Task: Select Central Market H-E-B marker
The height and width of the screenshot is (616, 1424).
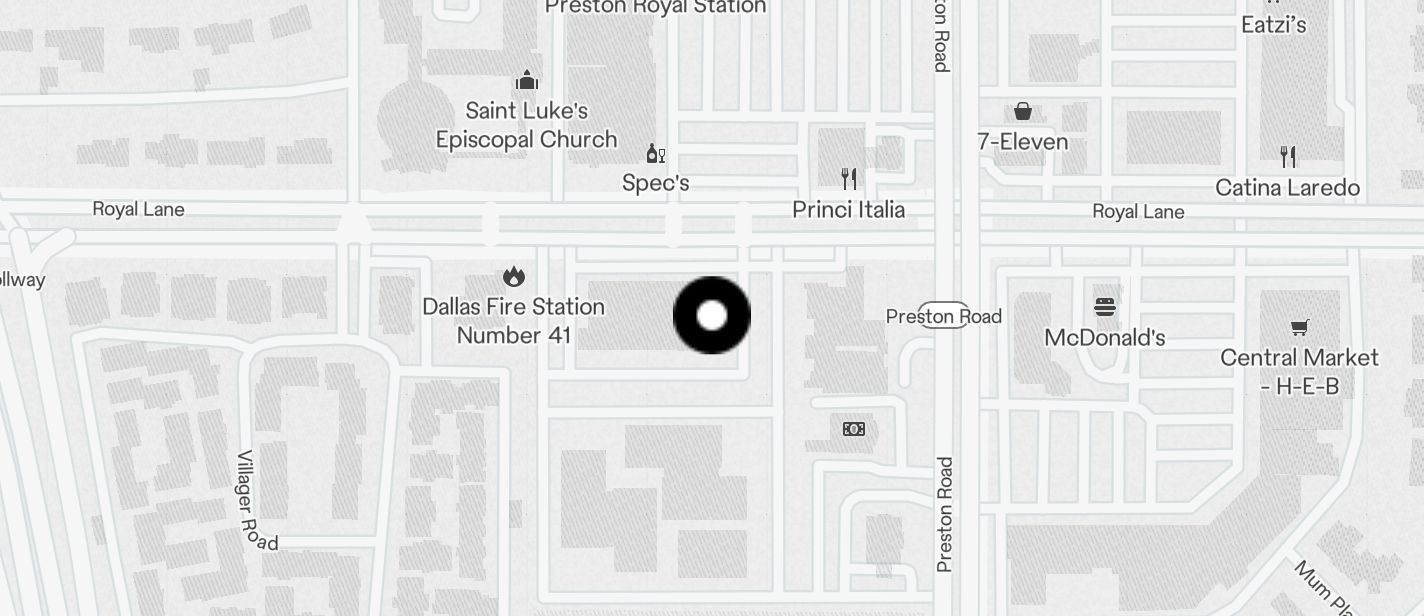Action: click(x=1299, y=328)
